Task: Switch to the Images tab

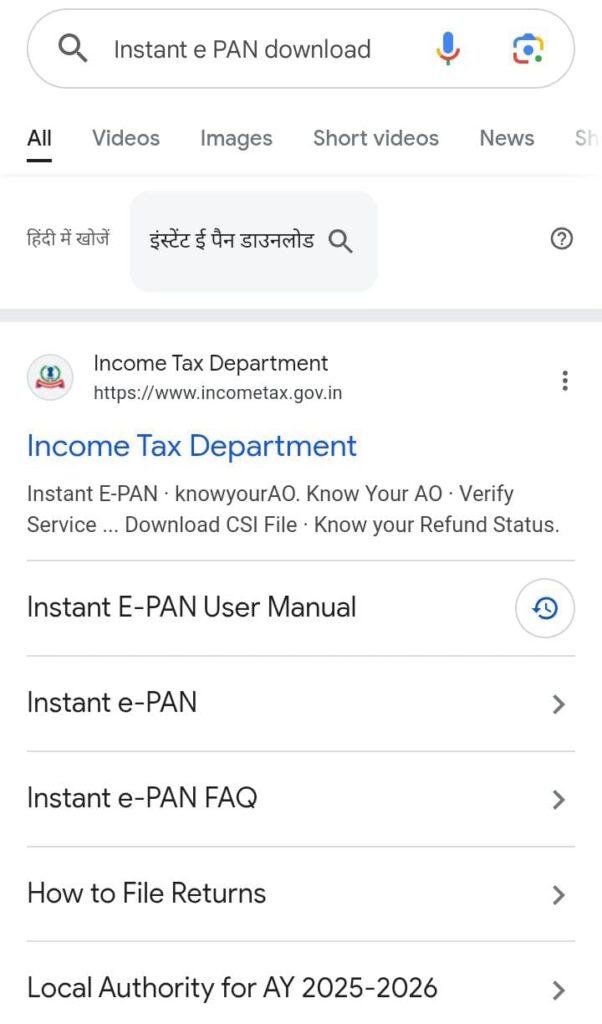Action: (x=236, y=138)
